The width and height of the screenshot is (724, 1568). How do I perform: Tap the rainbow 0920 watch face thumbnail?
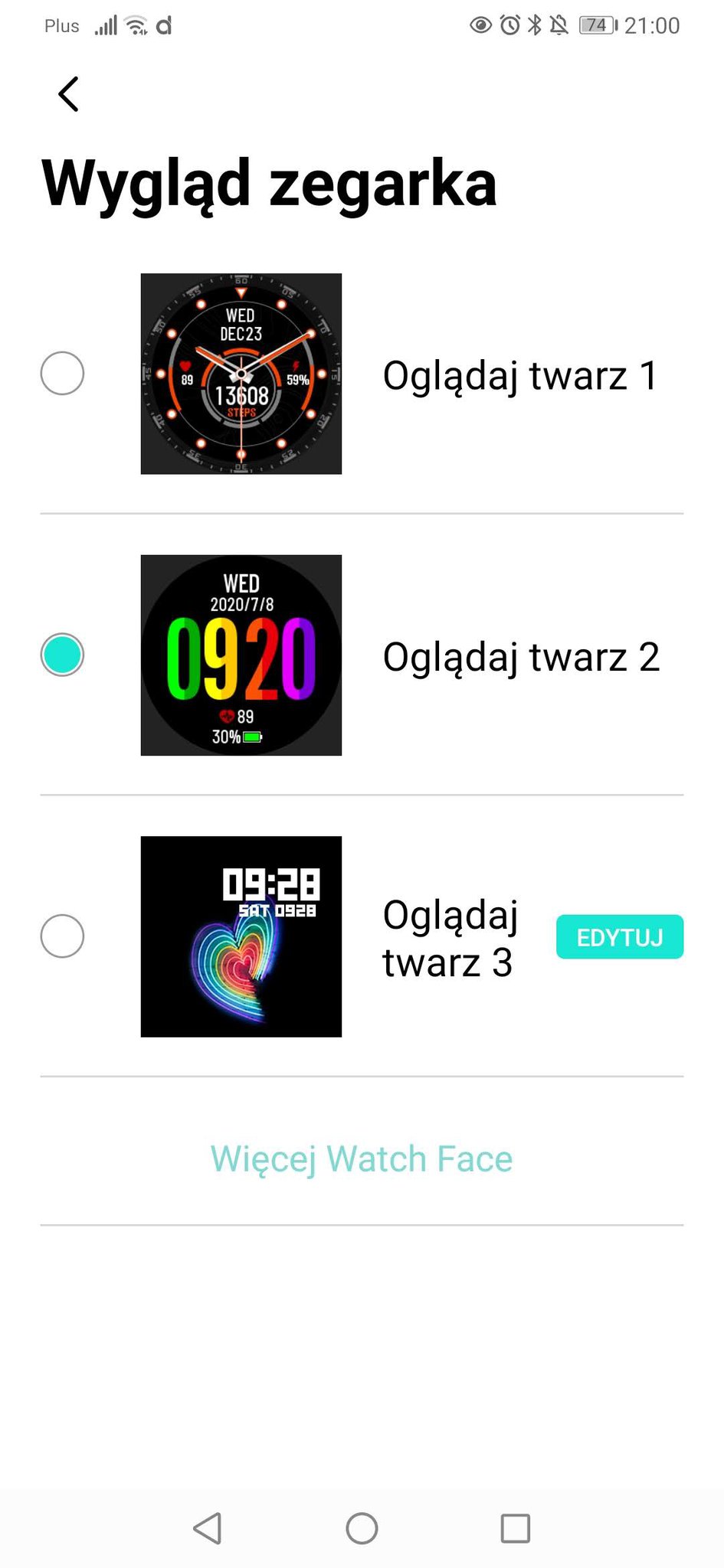click(241, 655)
